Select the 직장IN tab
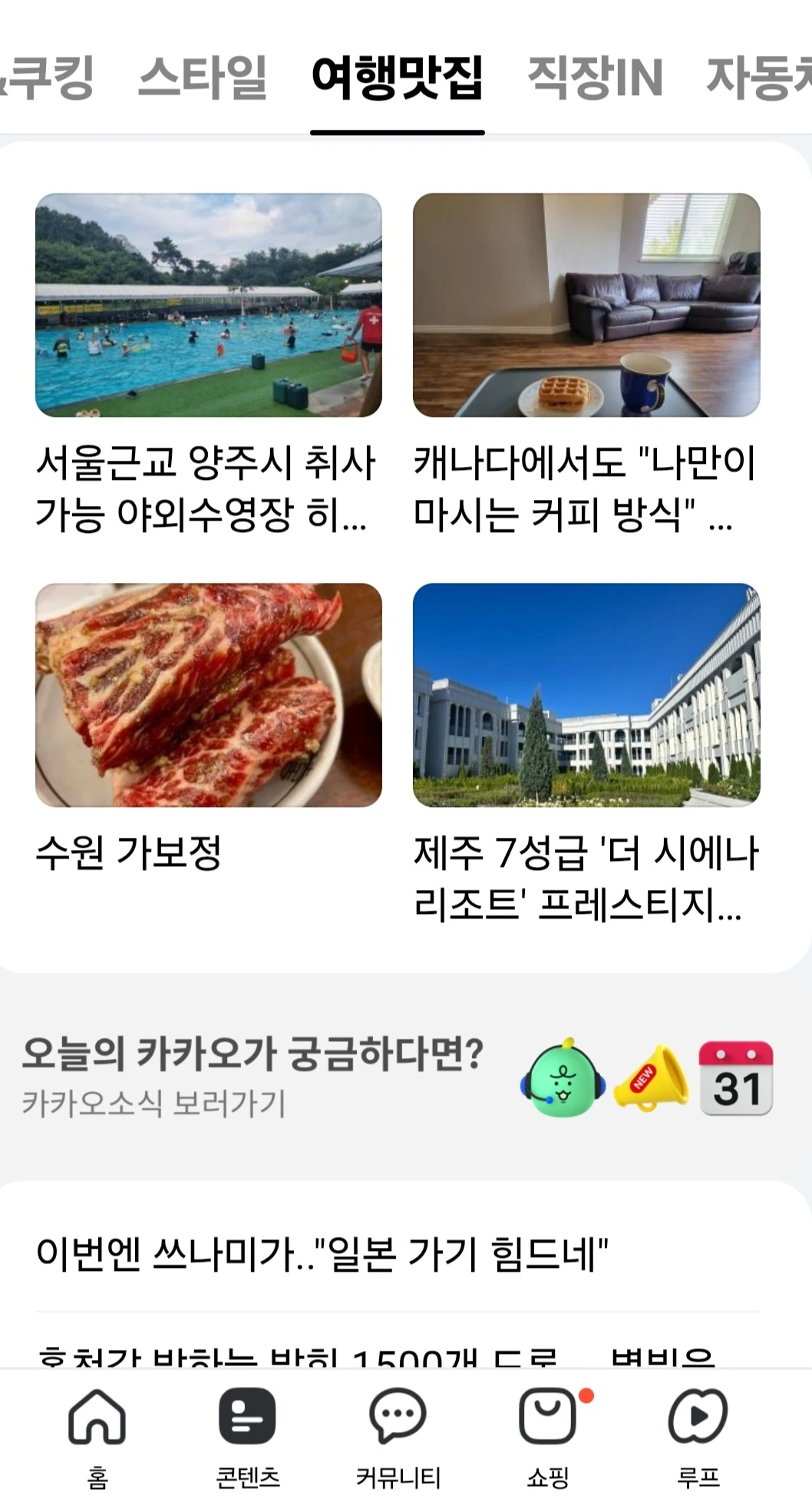 point(595,78)
